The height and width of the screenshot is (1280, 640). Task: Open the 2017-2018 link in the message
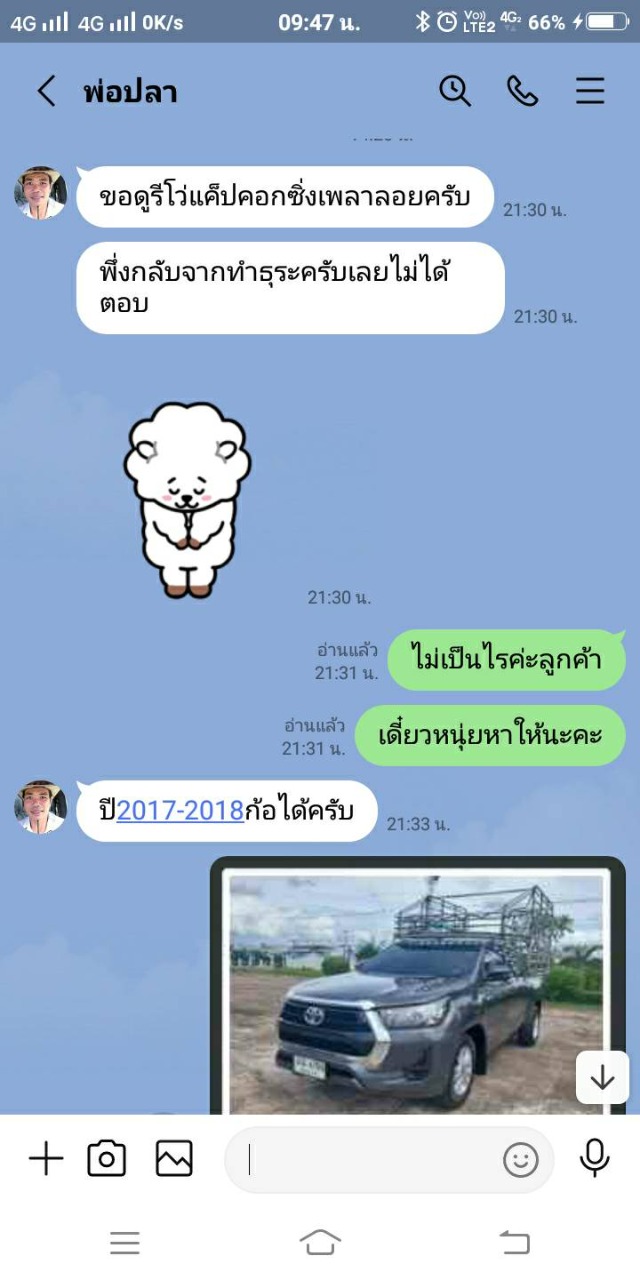click(181, 811)
